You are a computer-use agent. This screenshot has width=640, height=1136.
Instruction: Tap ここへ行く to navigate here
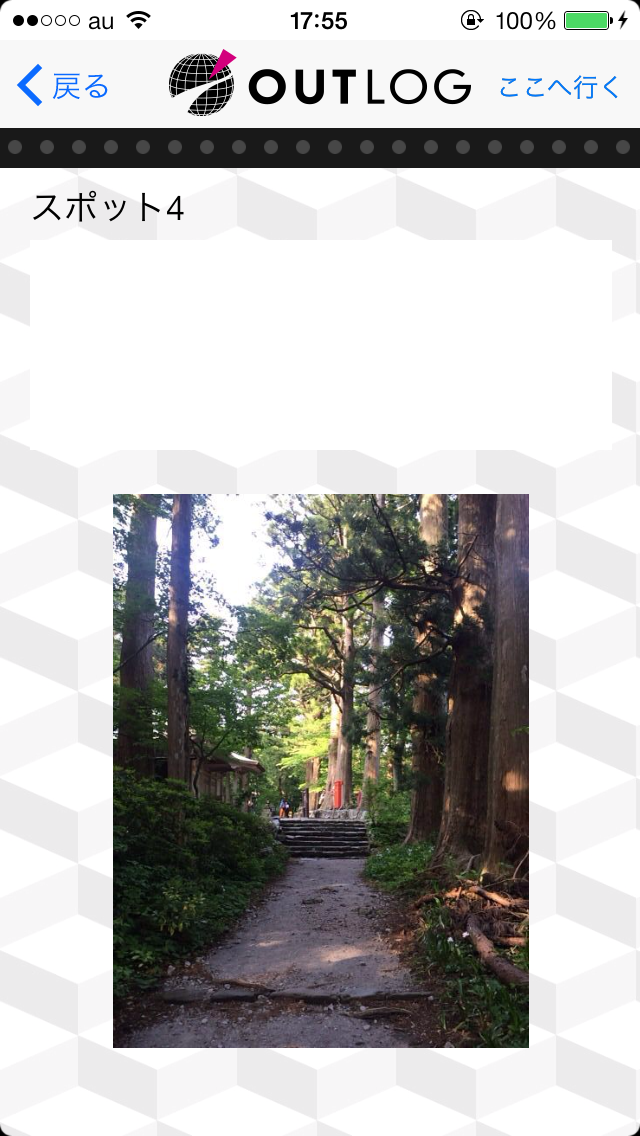coord(559,86)
